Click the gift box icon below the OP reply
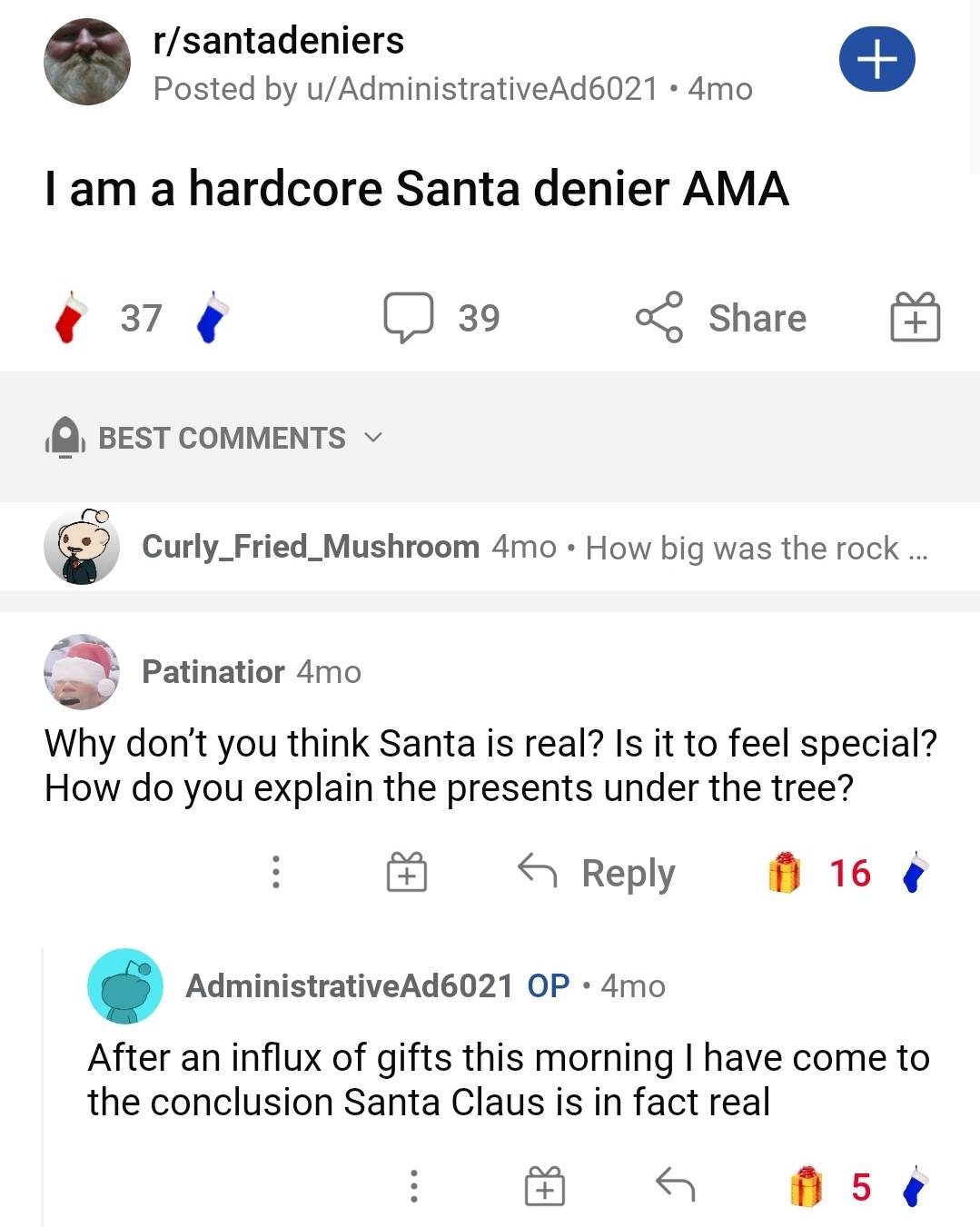980x1227 pixels. point(544,1185)
